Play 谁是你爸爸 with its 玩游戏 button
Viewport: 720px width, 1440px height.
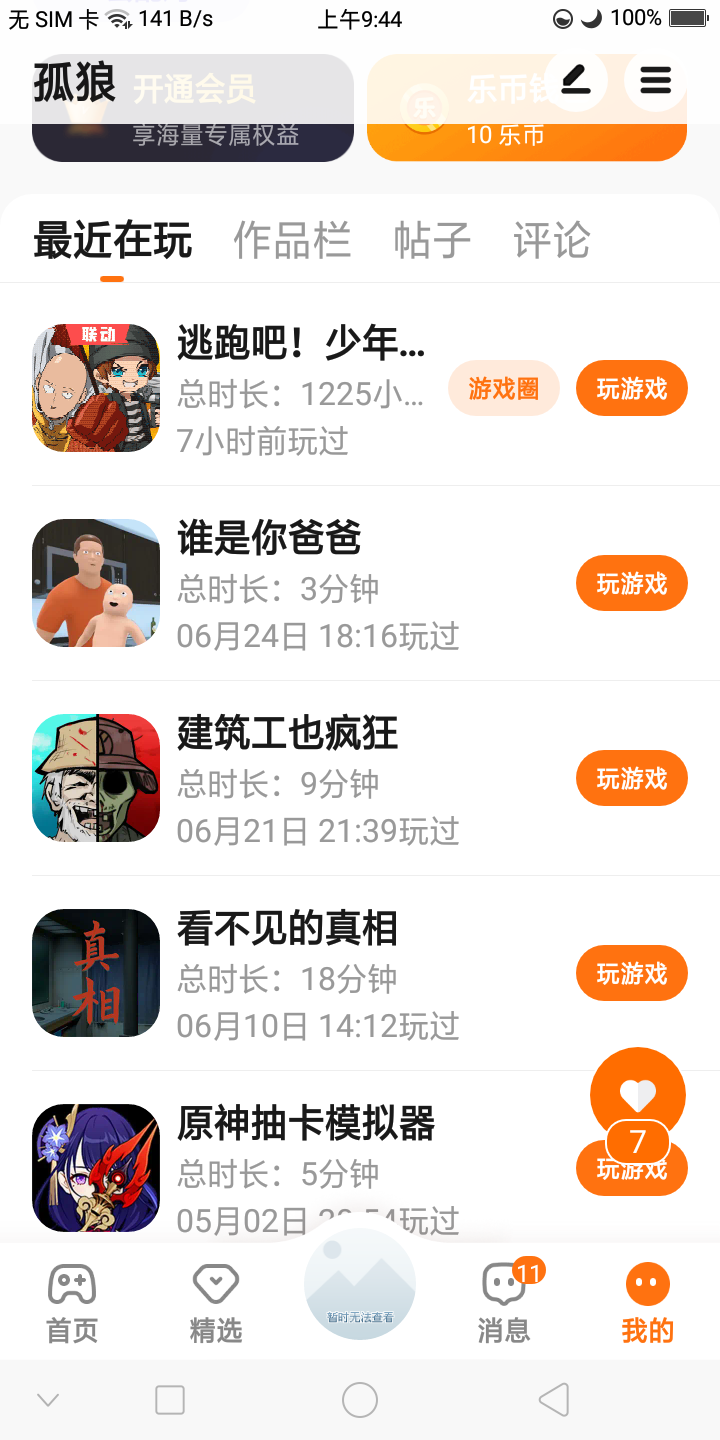tap(631, 583)
